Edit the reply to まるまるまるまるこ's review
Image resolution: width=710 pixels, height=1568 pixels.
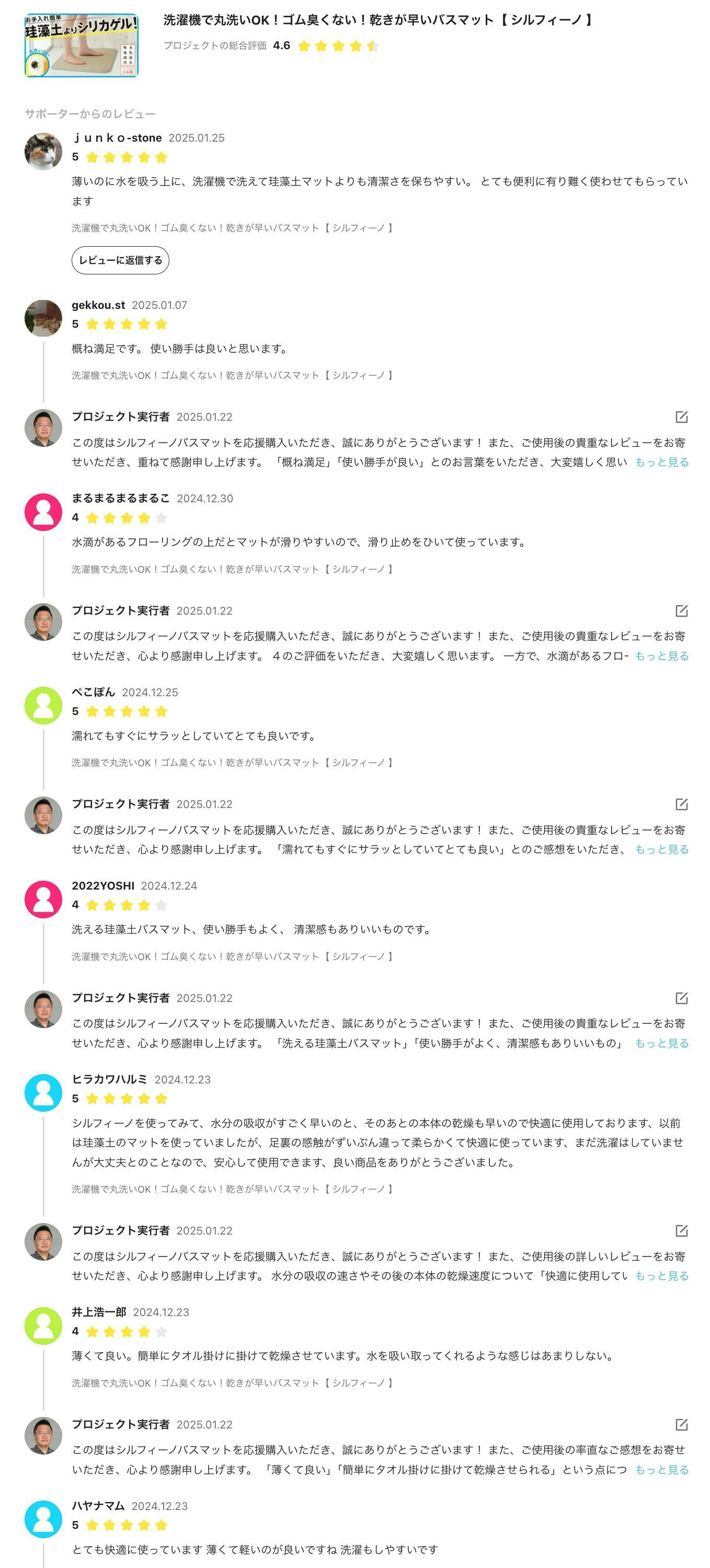[681, 610]
